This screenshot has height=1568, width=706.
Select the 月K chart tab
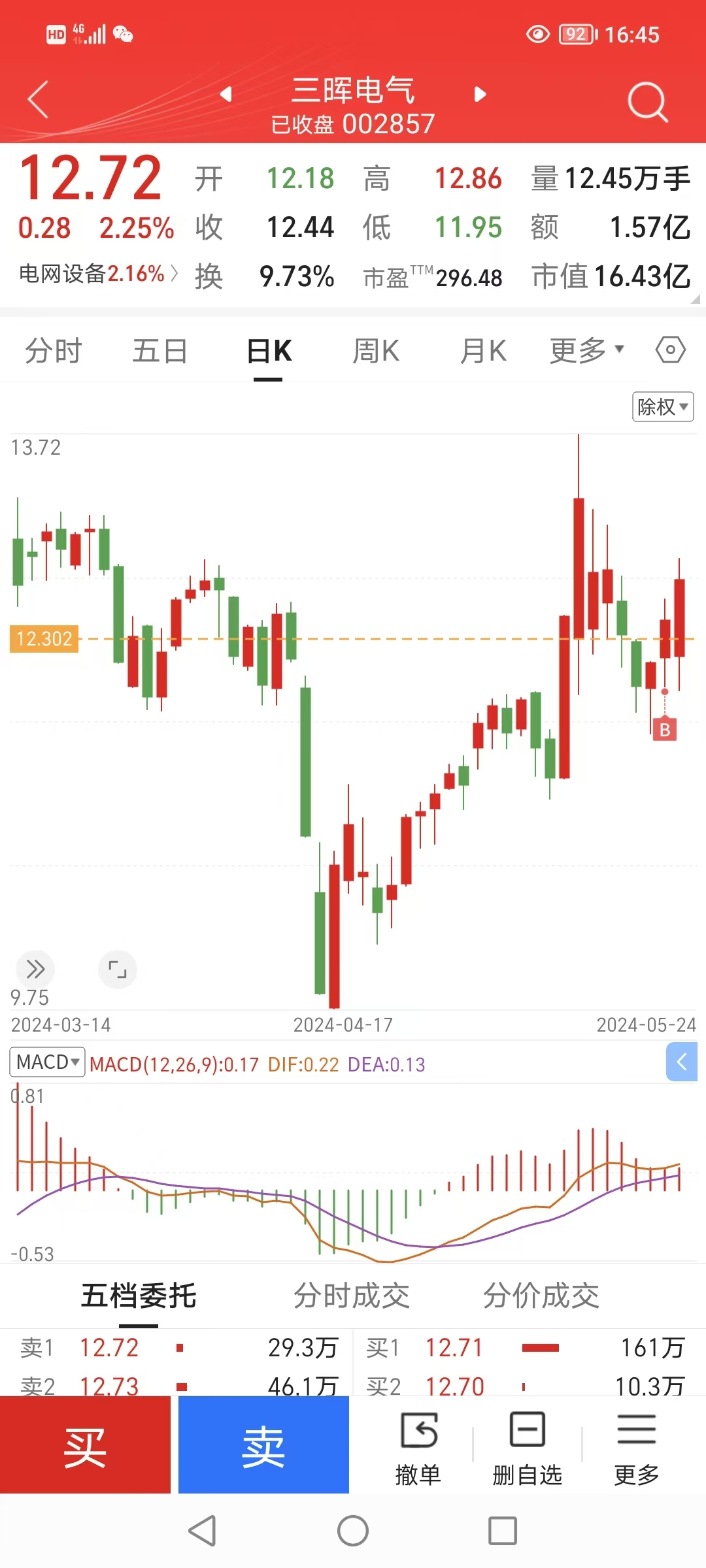point(483,351)
